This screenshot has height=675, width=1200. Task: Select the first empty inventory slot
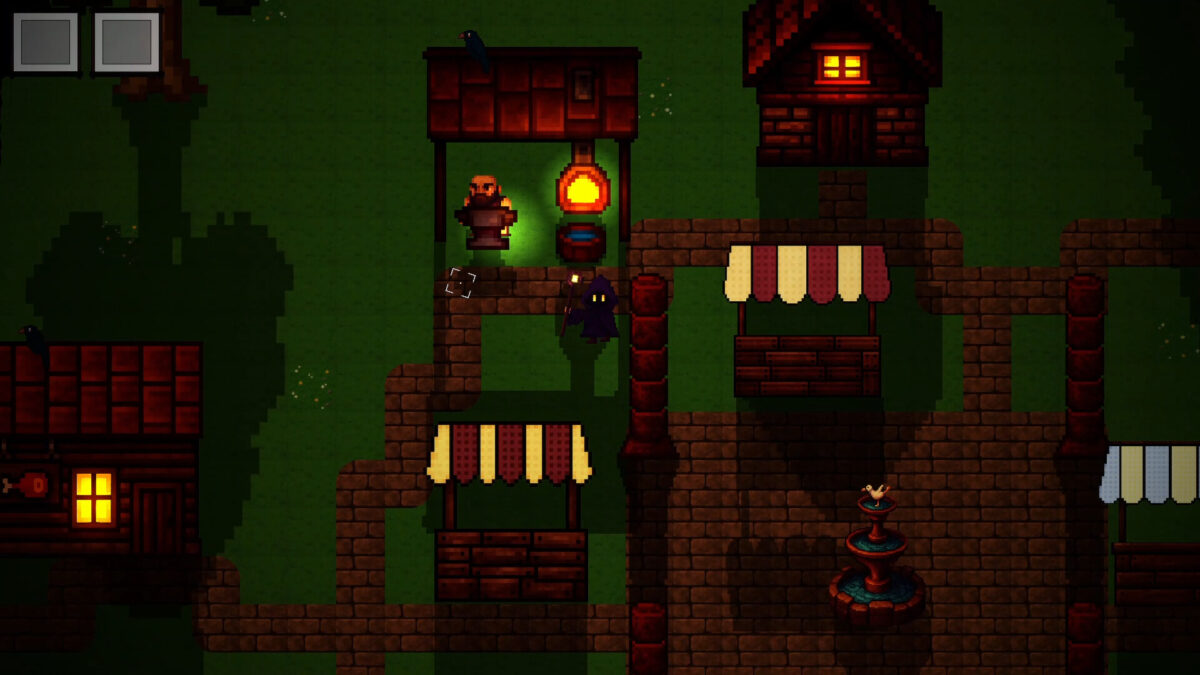45,42
